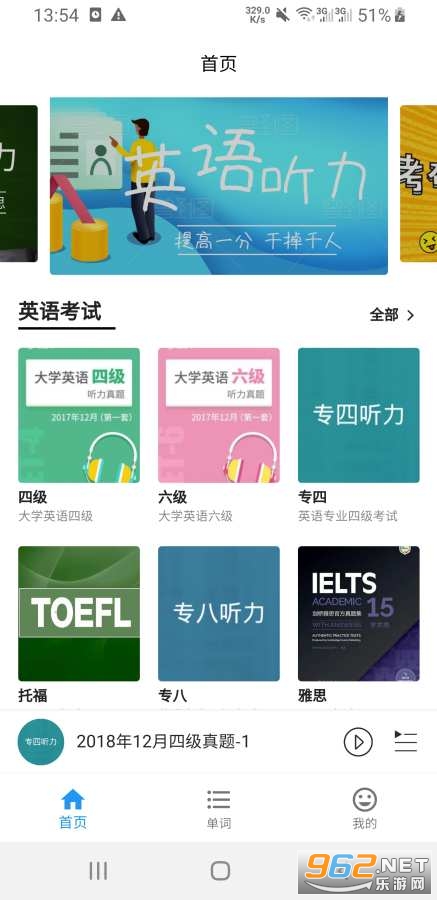The width and height of the screenshot is (437, 900).
Task: Open the playlist queue icon
Action: (x=405, y=742)
